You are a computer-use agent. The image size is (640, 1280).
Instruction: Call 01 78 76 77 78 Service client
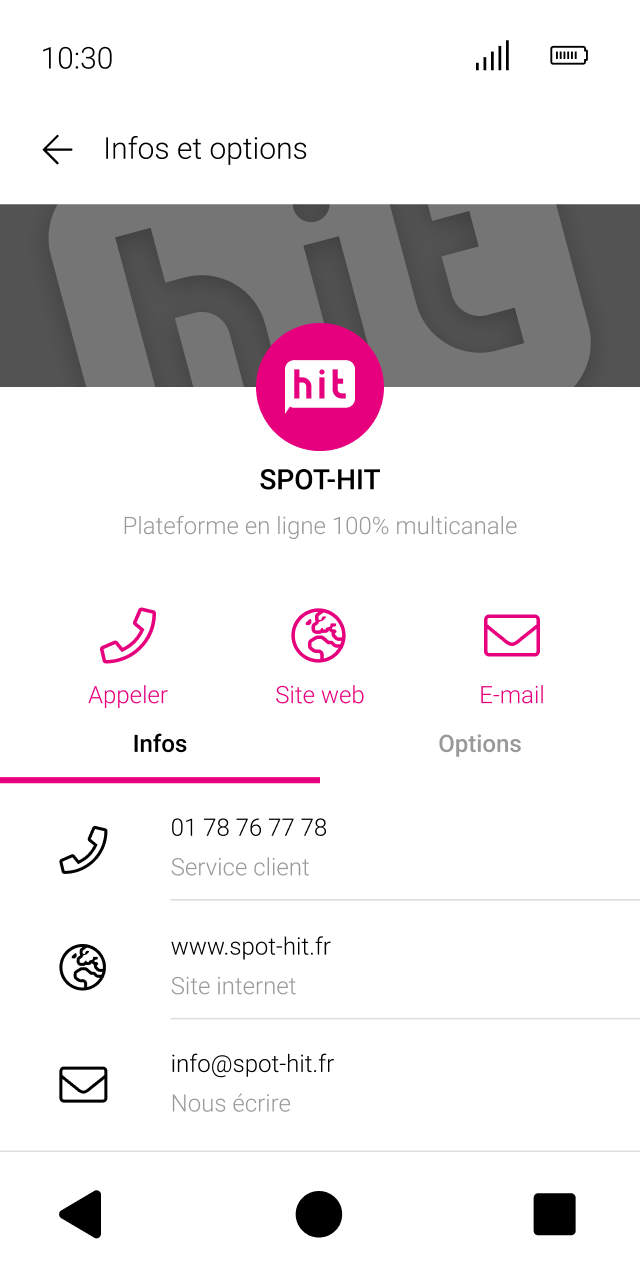pos(320,846)
